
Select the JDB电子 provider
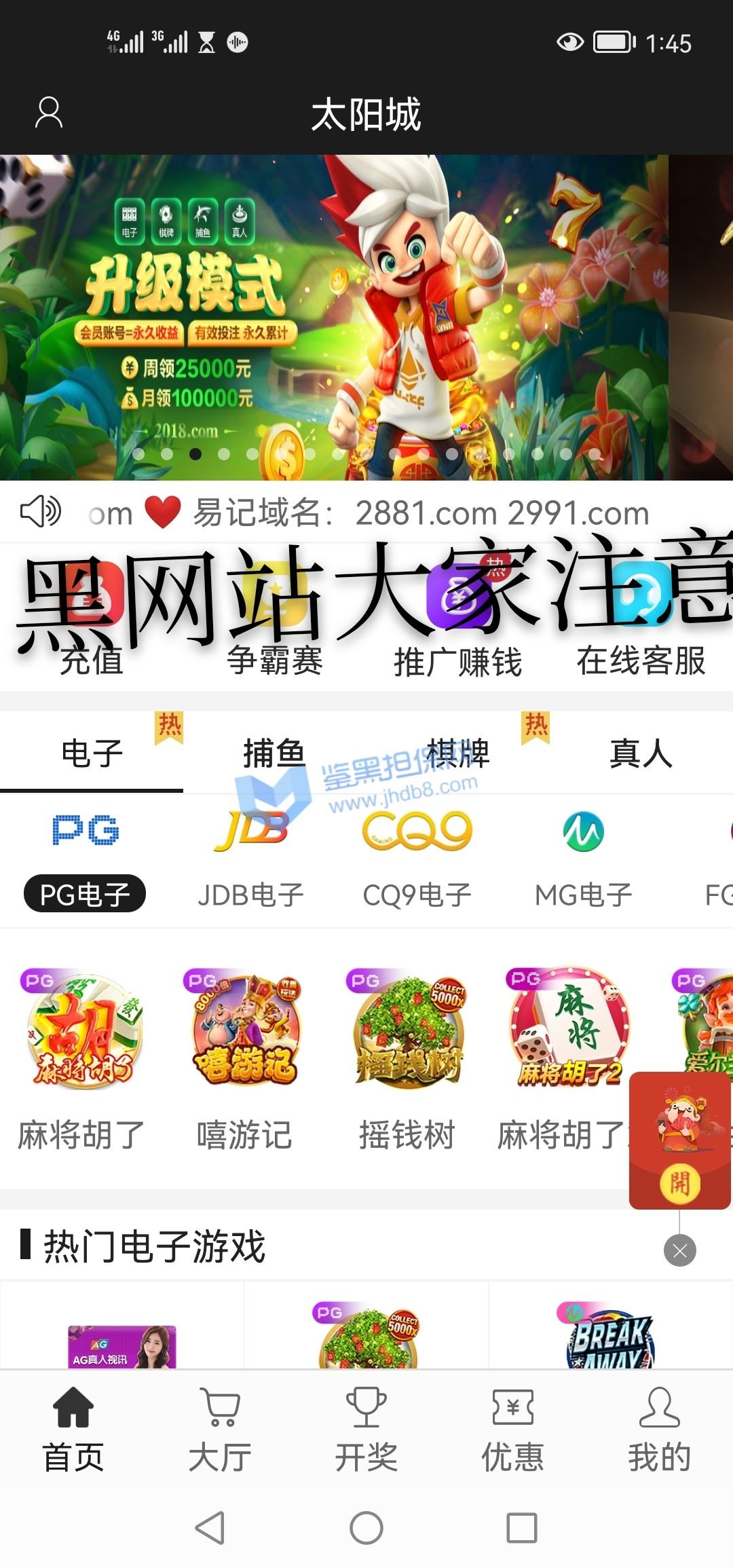250,859
